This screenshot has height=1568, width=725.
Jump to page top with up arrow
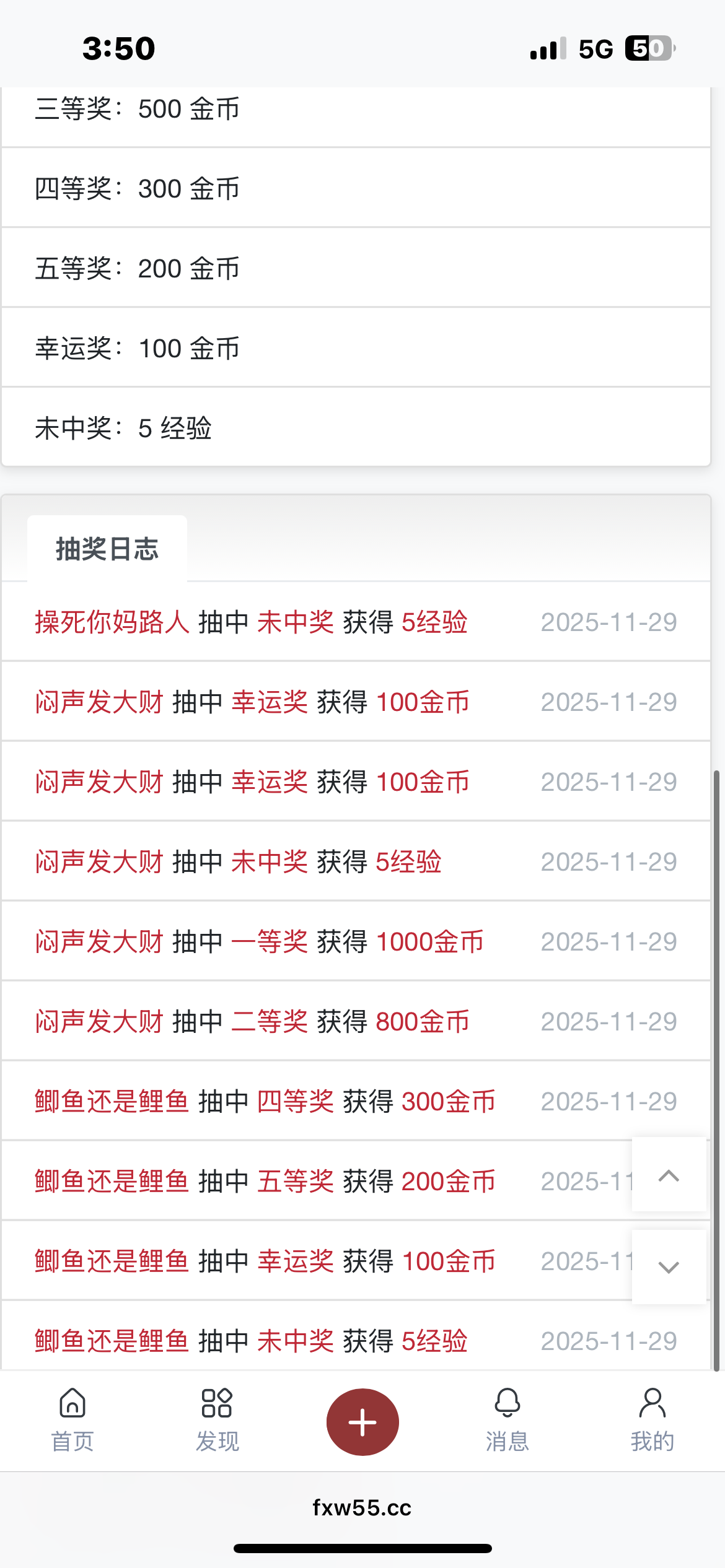669,1175
